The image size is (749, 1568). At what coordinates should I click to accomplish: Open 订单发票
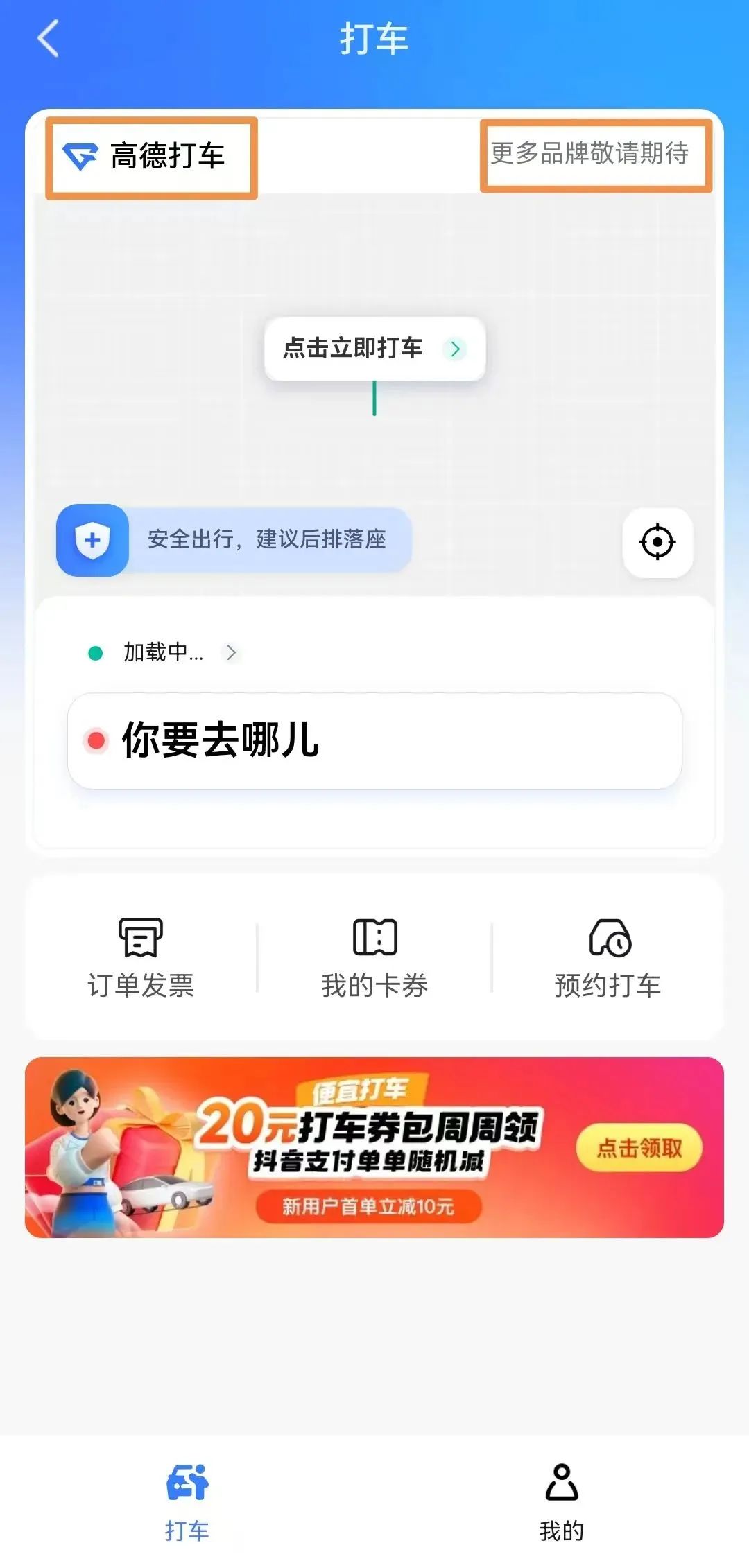(141, 957)
